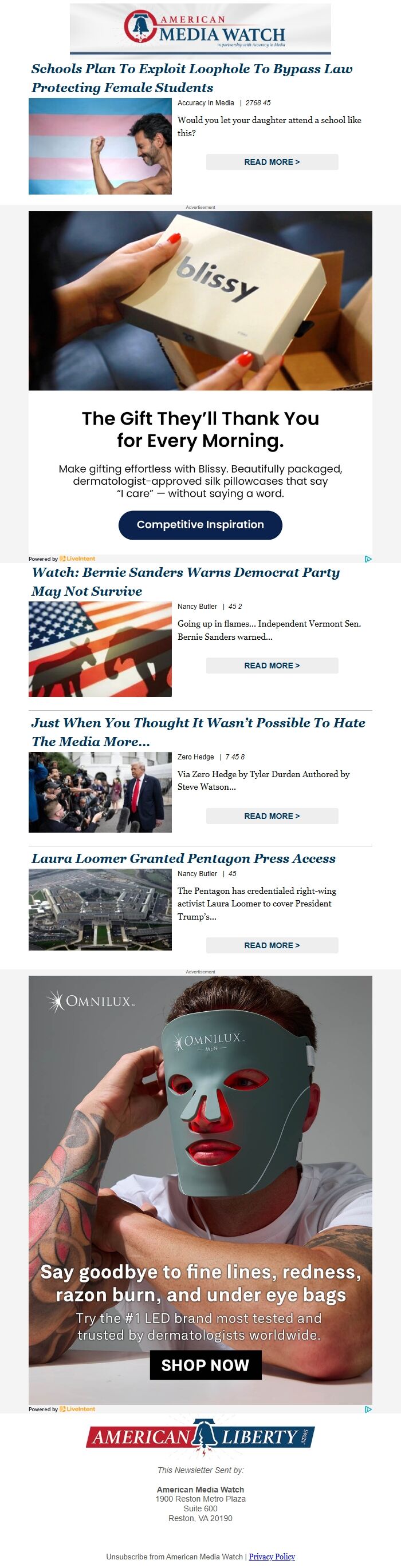Open the Laura Loomer Pentagon Press Access headline
Screen dimensions: 401x1568
(183, 858)
